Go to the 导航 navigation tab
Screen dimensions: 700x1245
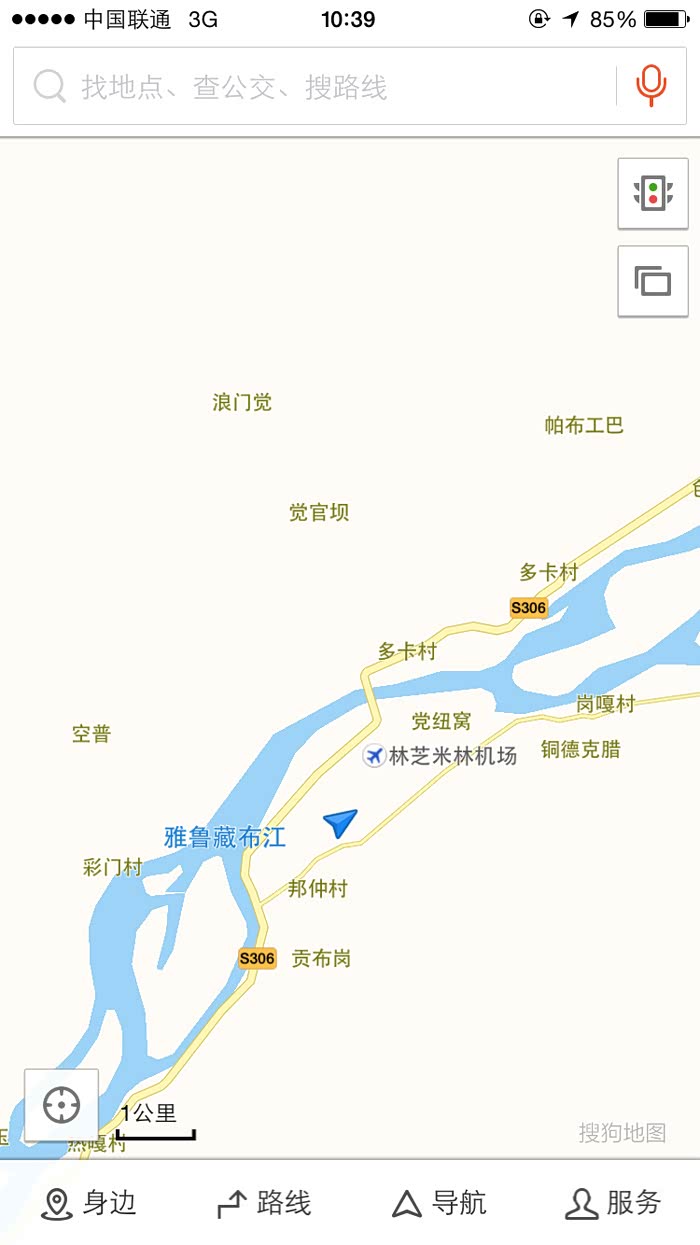438,1203
